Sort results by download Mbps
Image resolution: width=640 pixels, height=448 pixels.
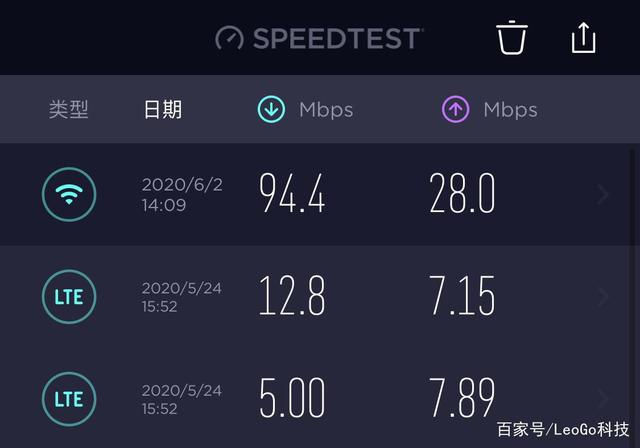point(305,110)
